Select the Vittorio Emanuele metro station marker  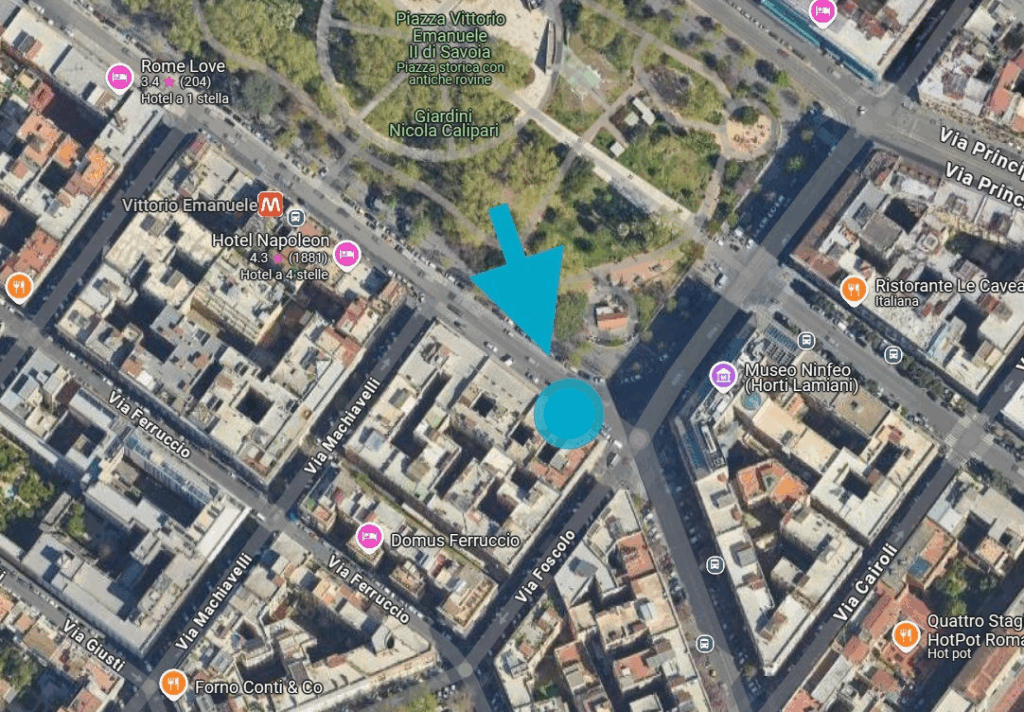[270, 205]
